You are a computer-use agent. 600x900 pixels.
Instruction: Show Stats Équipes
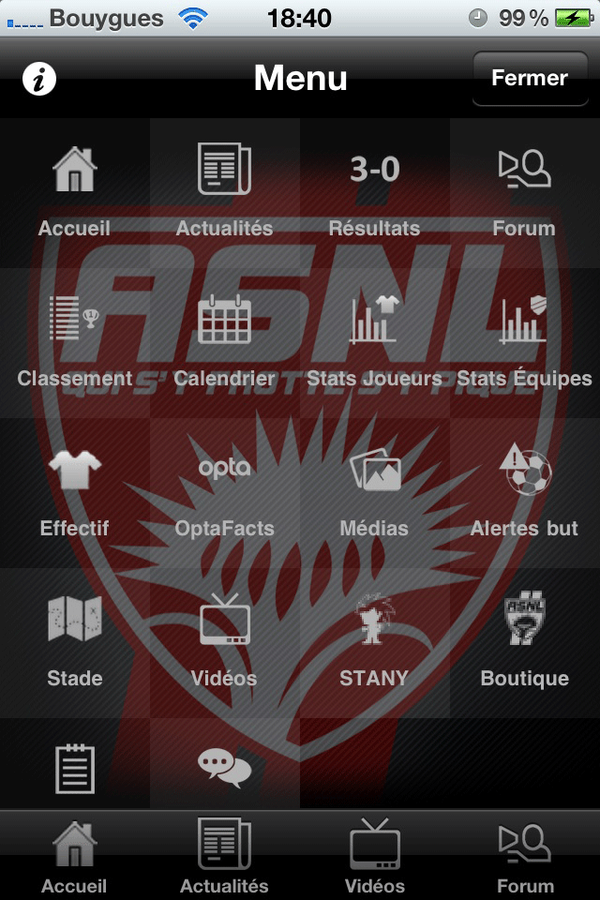tap(525, 343)
